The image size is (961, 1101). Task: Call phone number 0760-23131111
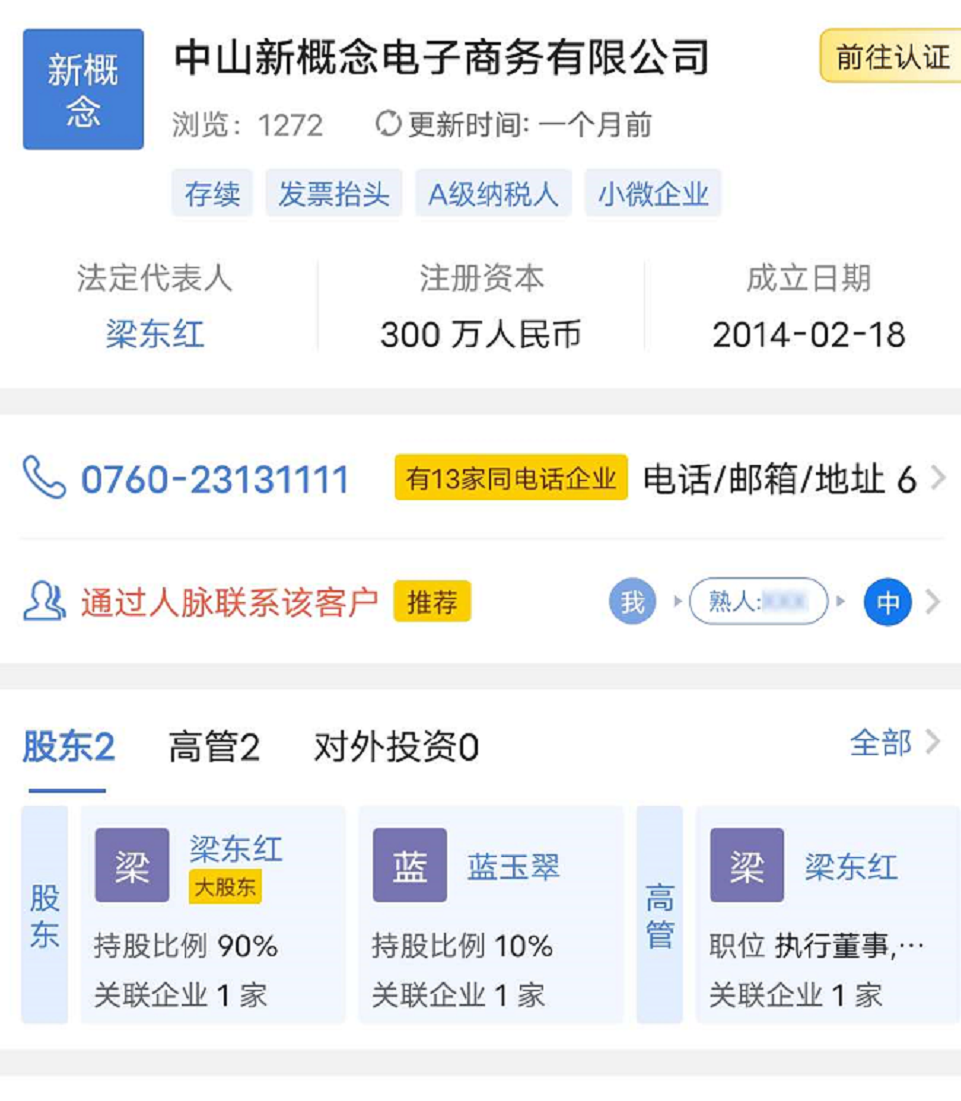pyautogui.click(x=214, y=480)
